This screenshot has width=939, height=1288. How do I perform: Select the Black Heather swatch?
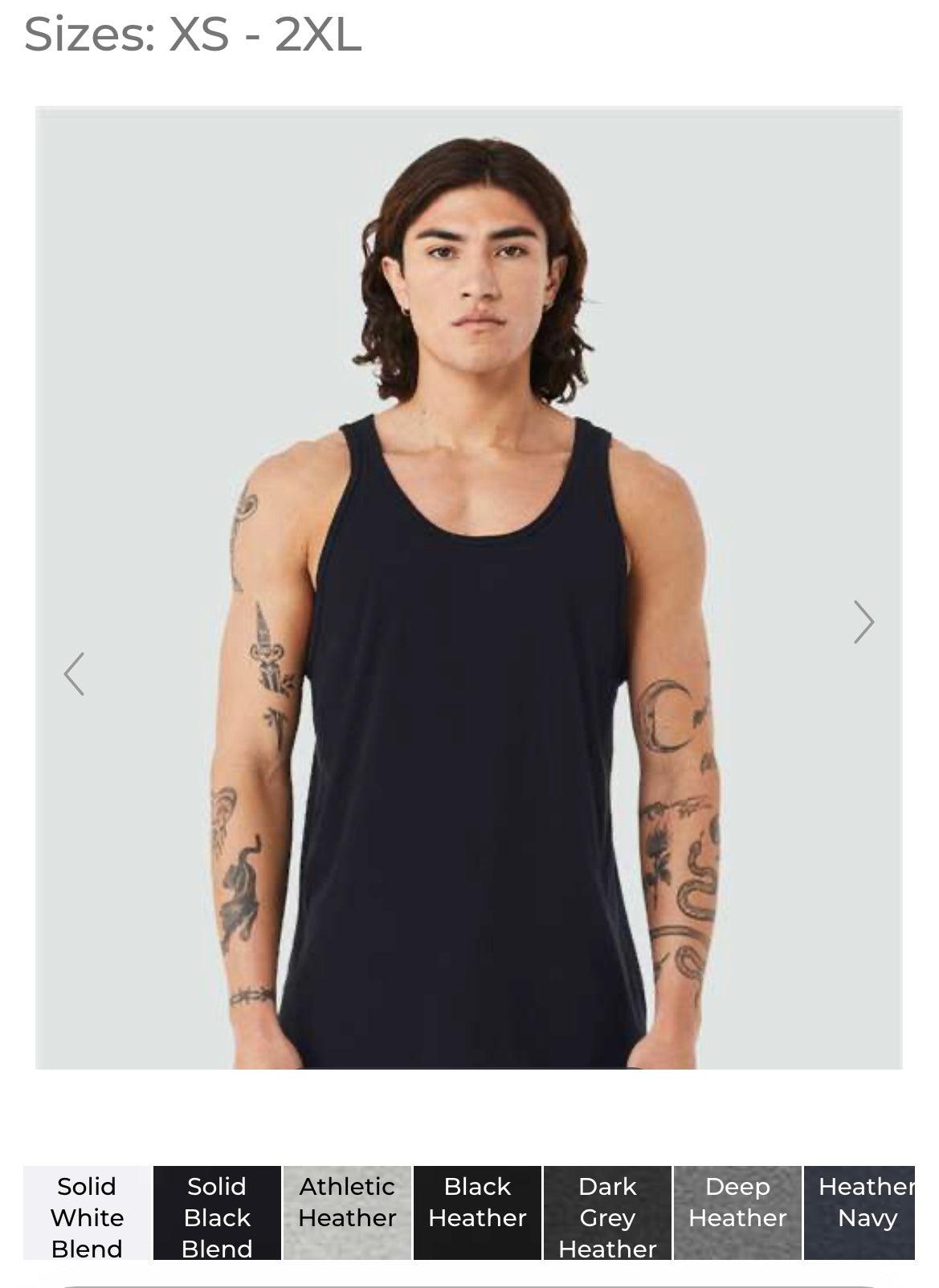[x=477, y=1213]
